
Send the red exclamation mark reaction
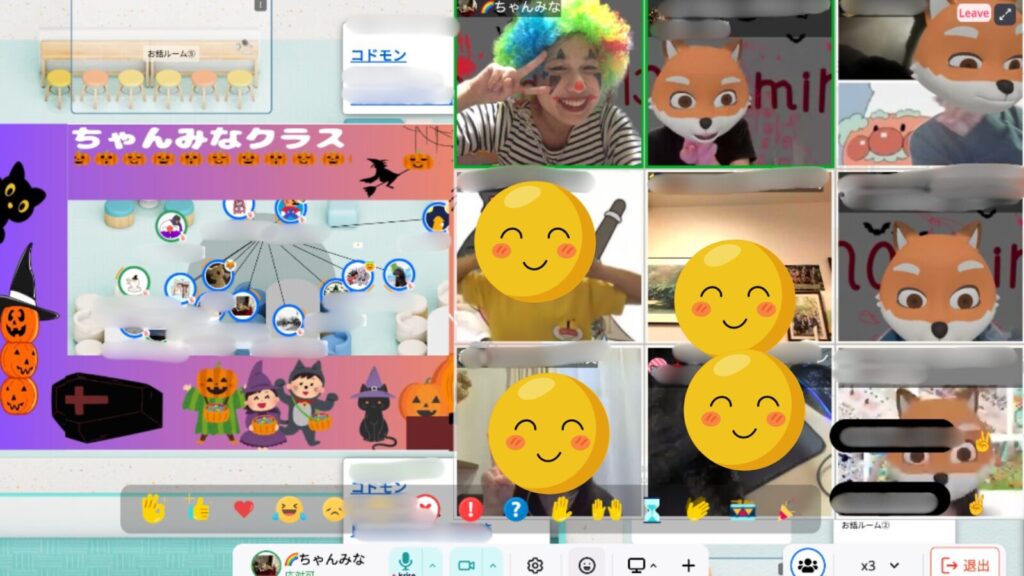click(x=471, y=509)
